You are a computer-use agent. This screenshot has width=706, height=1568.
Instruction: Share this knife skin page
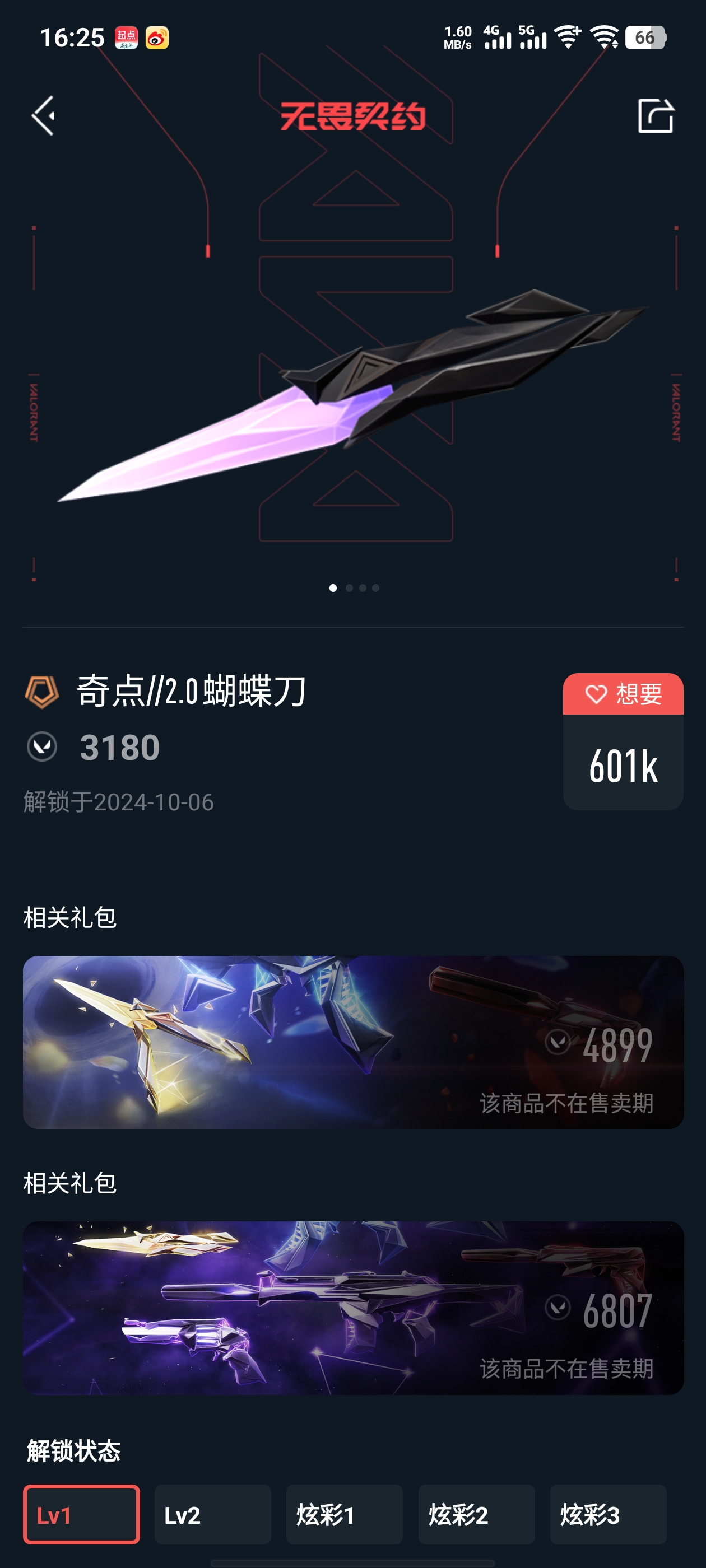(x=656, y=115)
